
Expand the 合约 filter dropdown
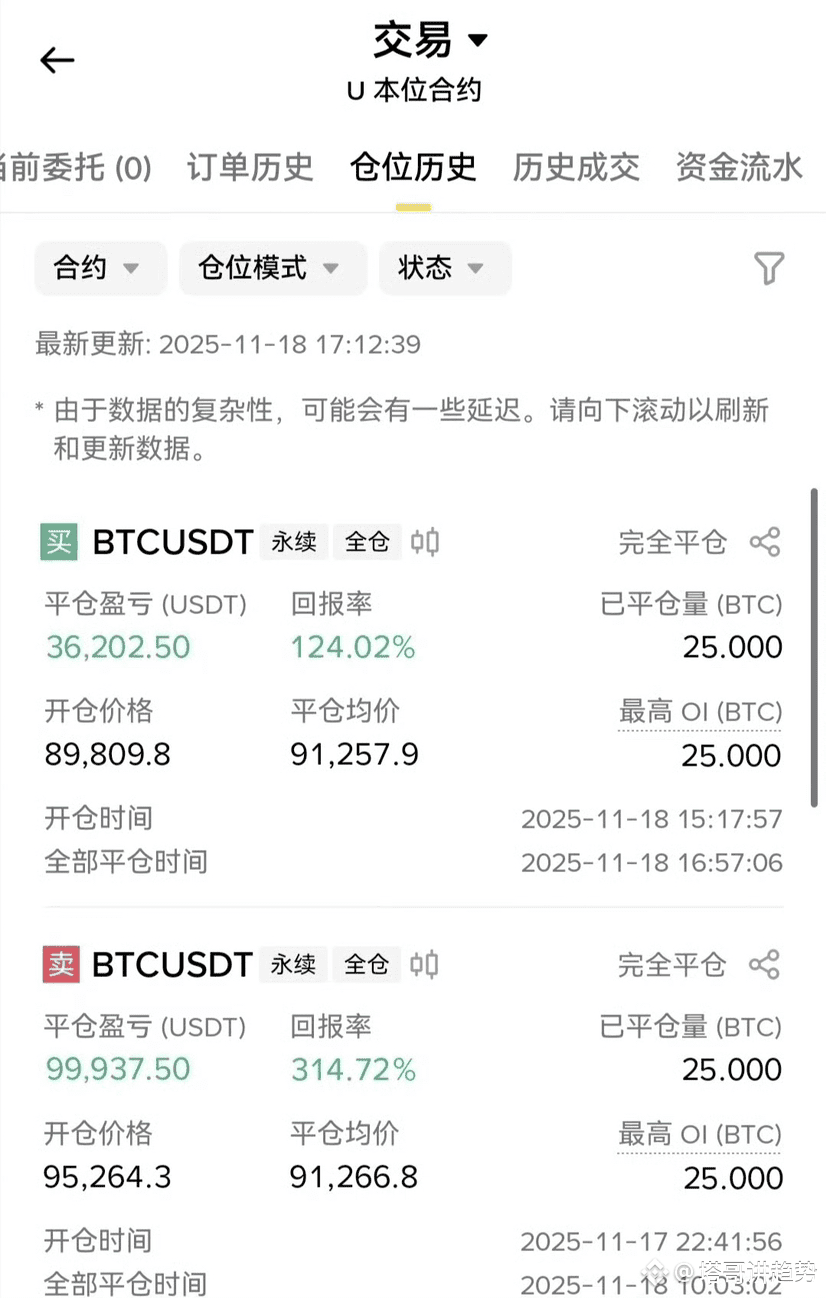tap(99, 268)
